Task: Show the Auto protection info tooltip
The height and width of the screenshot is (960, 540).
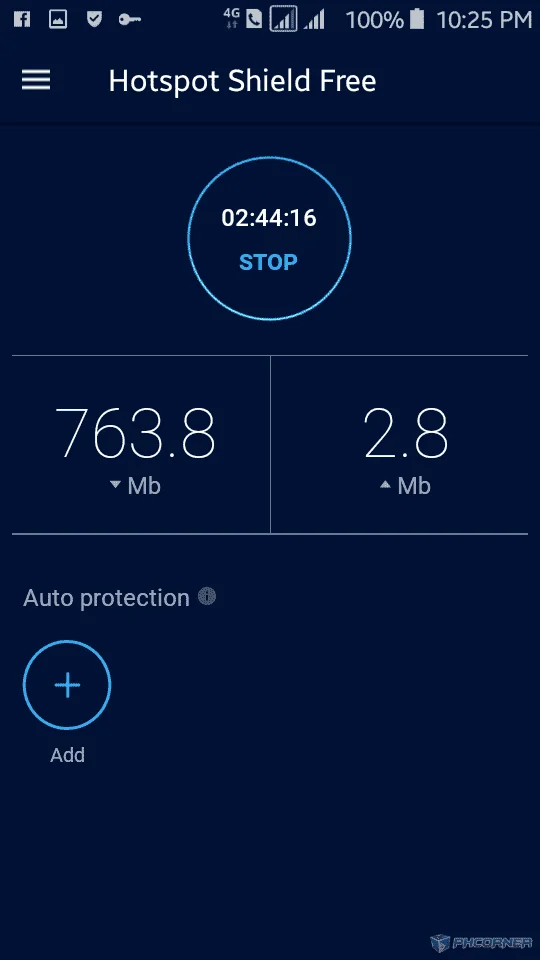Action: pos(207,596)
